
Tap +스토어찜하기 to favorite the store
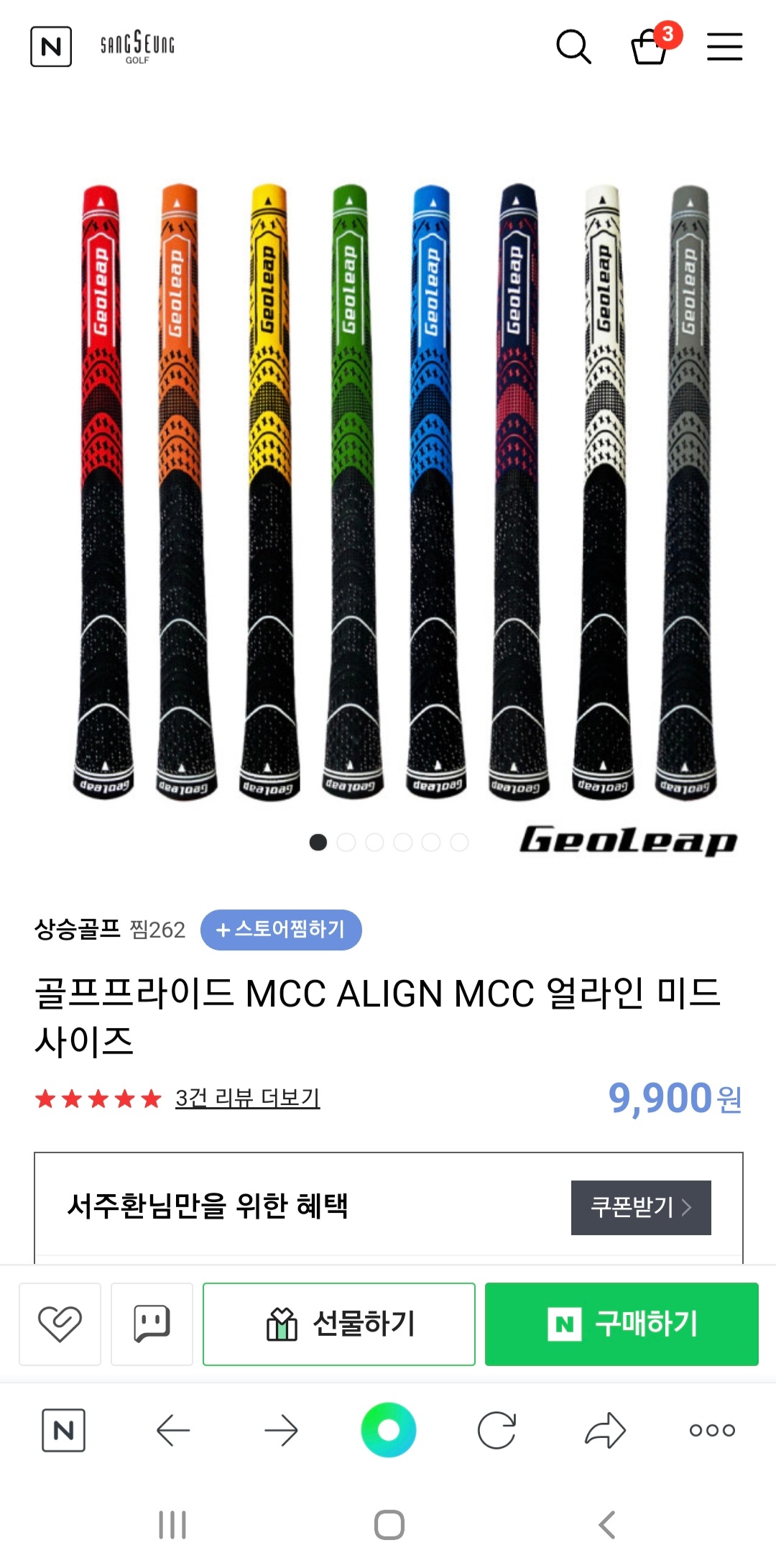tap(281, 930)
